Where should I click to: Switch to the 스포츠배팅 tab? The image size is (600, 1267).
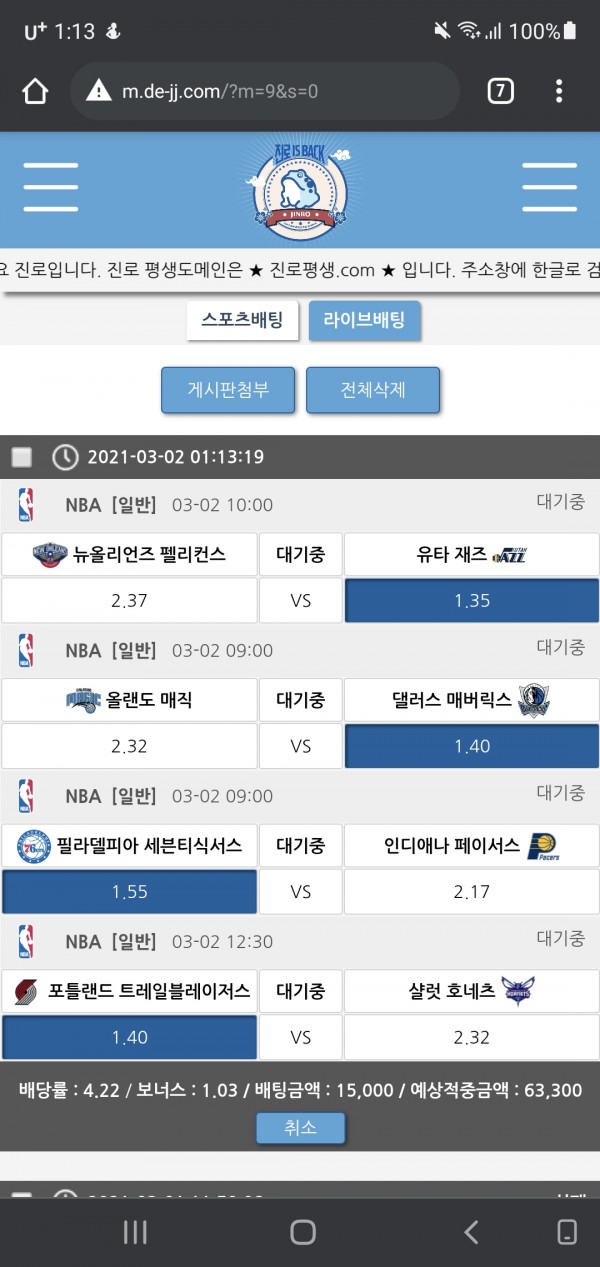click(x=242, y=321)
